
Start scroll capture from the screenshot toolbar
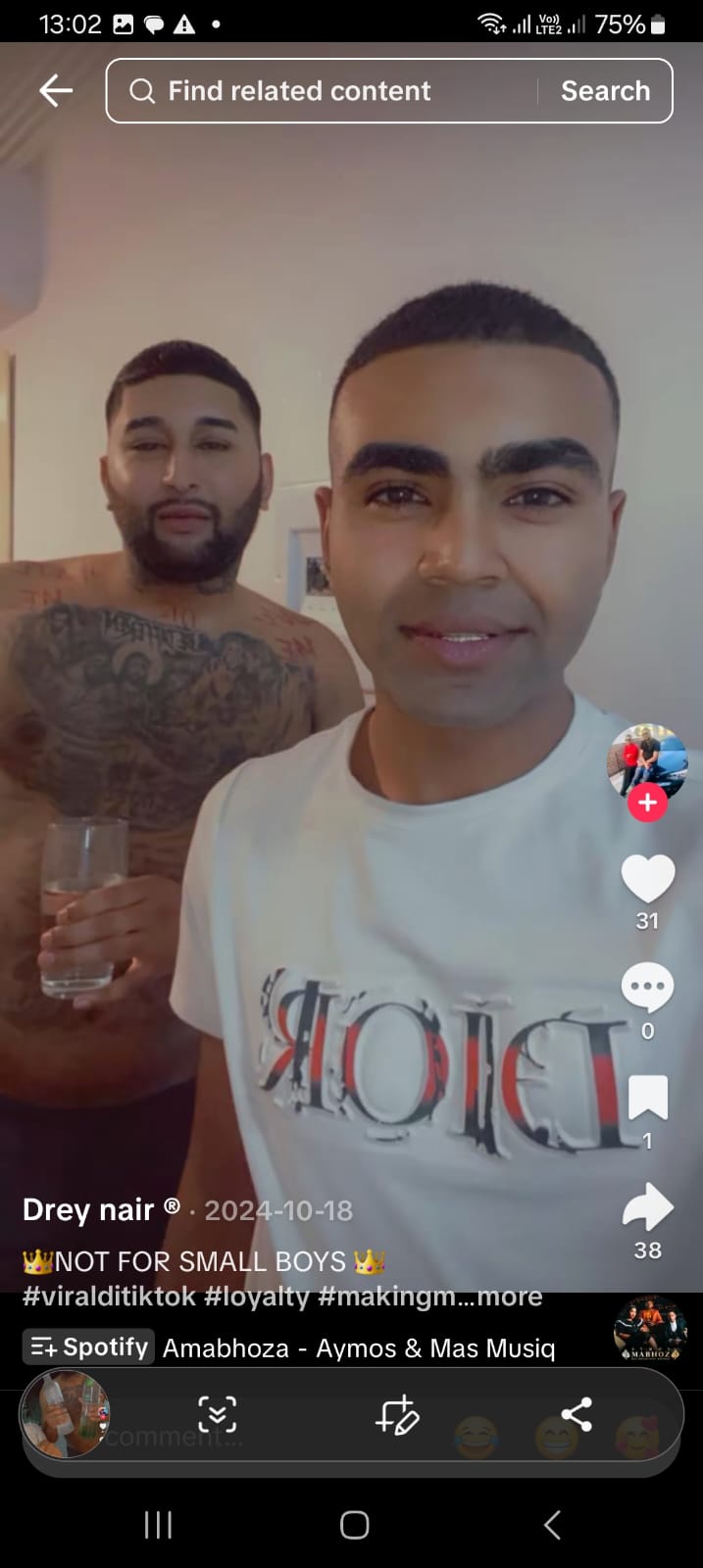(217, 1415)
